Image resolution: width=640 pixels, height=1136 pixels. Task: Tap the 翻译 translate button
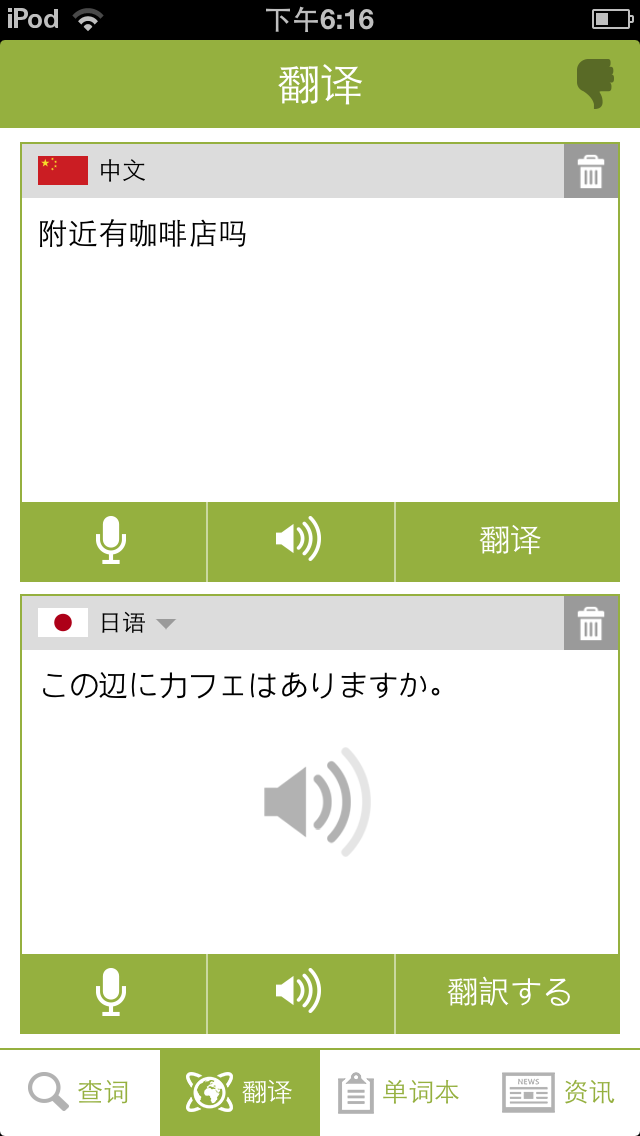click(509, 541)
